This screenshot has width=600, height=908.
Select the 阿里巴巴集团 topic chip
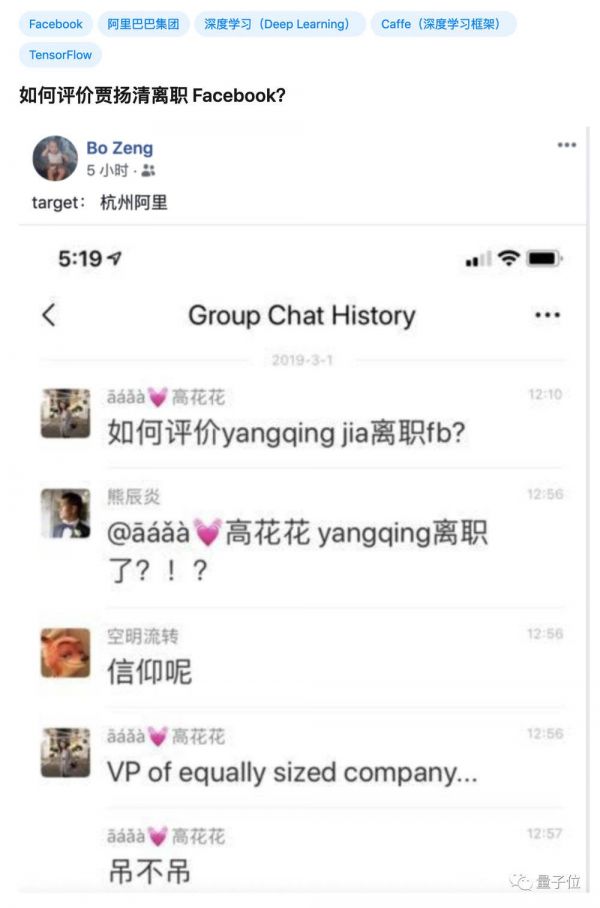click(143, 24)
